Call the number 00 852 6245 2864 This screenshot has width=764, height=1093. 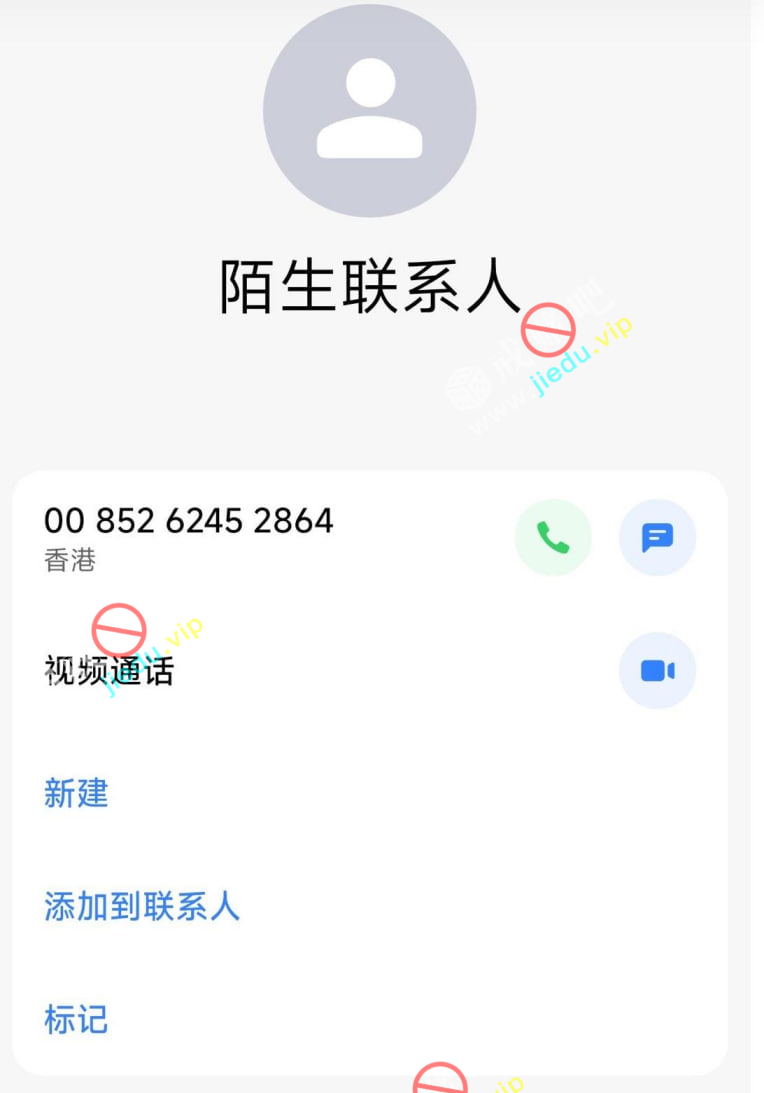click(x=553, y=538)
